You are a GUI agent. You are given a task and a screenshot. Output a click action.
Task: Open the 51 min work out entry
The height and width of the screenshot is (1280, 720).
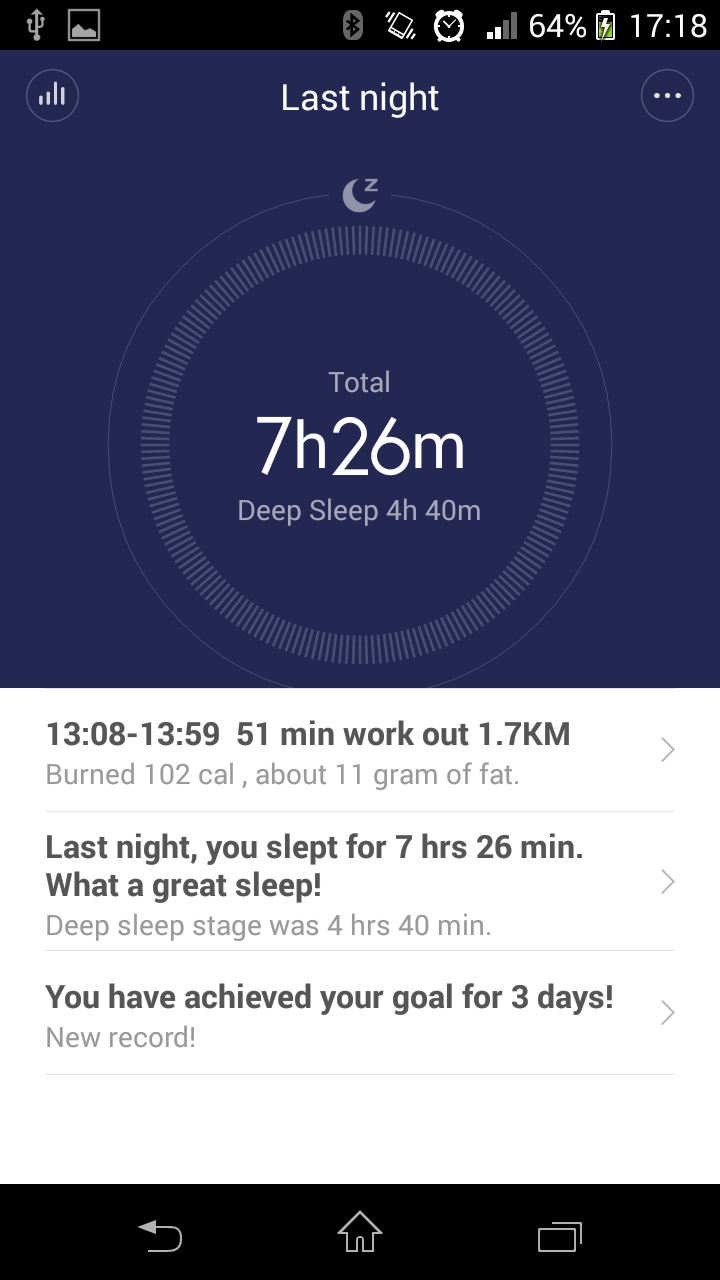pyautogui.click(x=360, y=751)
